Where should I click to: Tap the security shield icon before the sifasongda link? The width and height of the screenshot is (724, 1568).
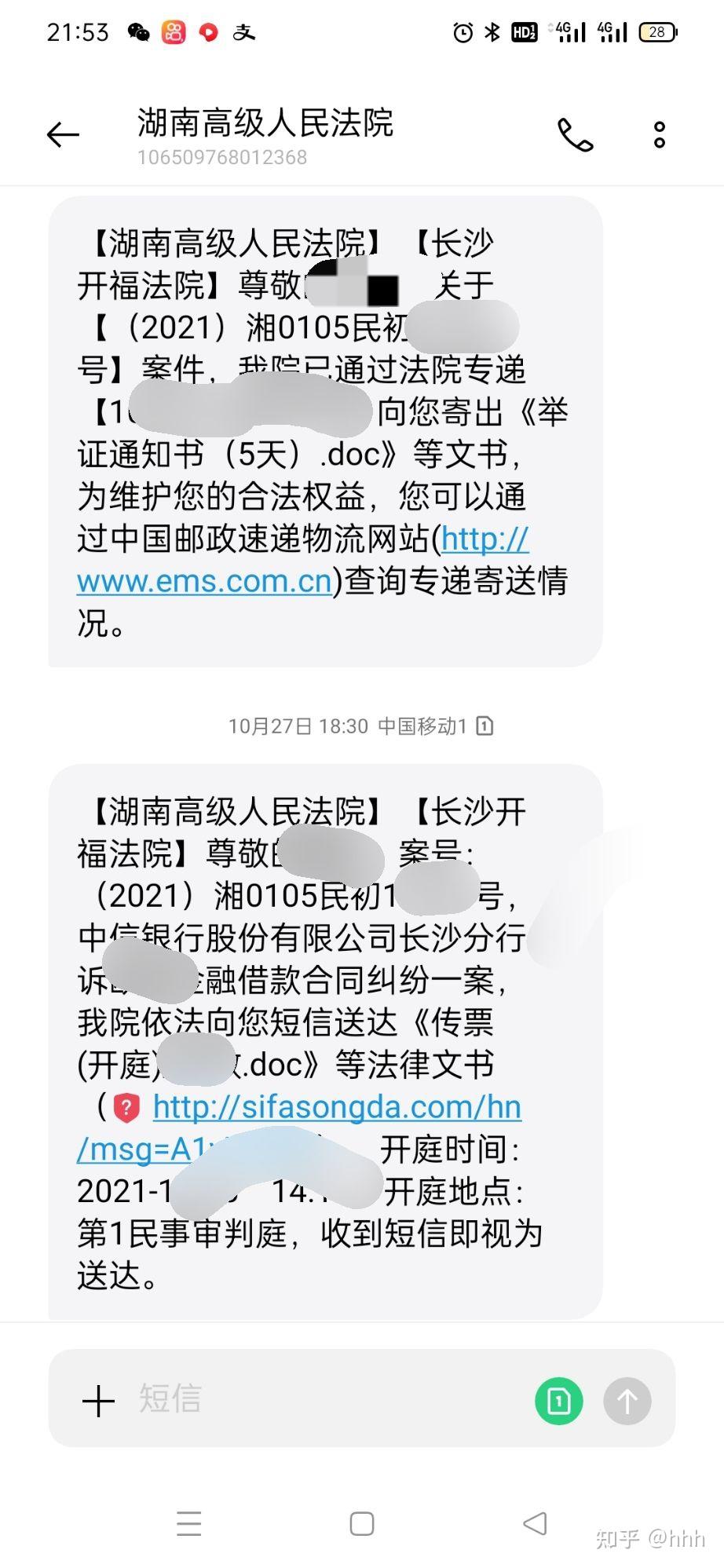click(126, 1109)
